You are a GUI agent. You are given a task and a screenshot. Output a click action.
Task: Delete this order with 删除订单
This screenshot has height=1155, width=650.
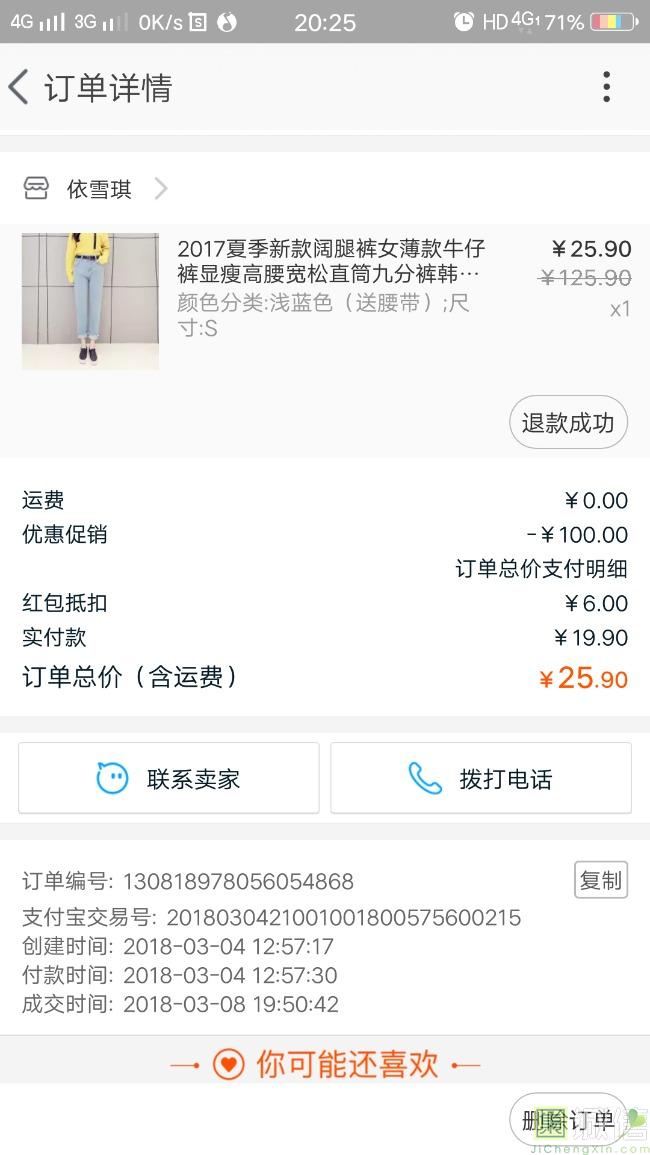coord(567,1121)
